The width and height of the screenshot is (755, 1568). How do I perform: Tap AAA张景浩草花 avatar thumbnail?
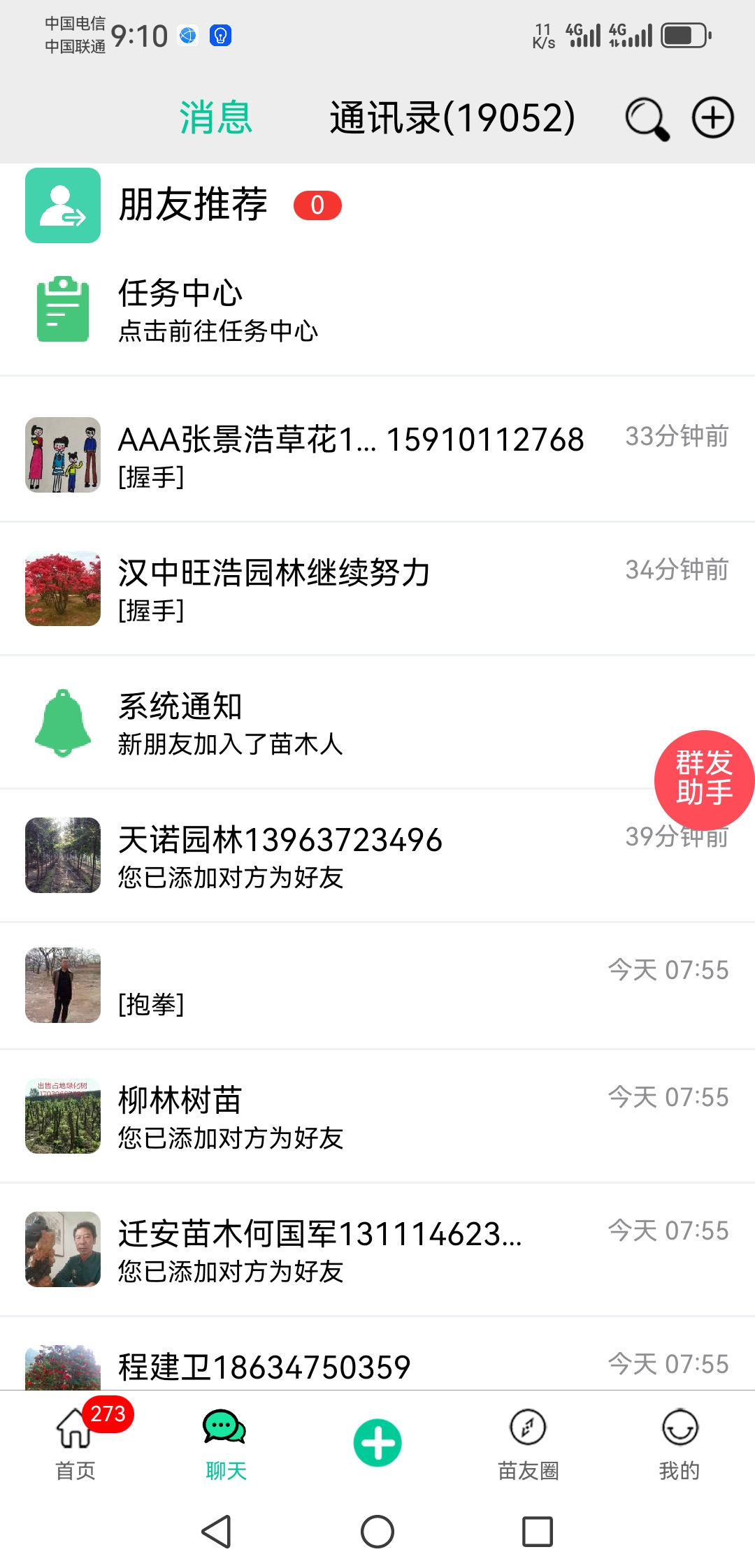(x=62, y=454)
